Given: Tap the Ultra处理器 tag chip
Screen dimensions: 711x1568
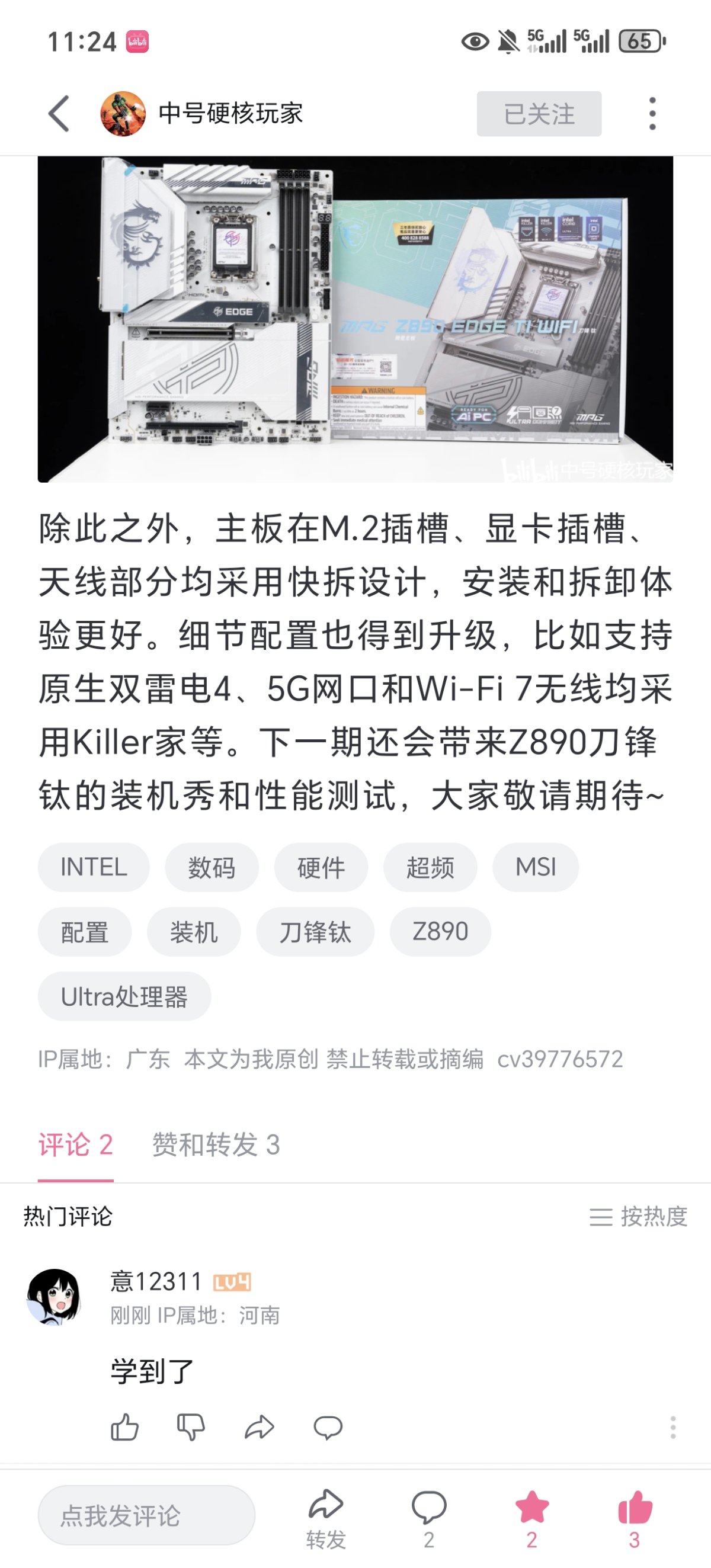Looking at the screenshot, I should pos(124,996).
